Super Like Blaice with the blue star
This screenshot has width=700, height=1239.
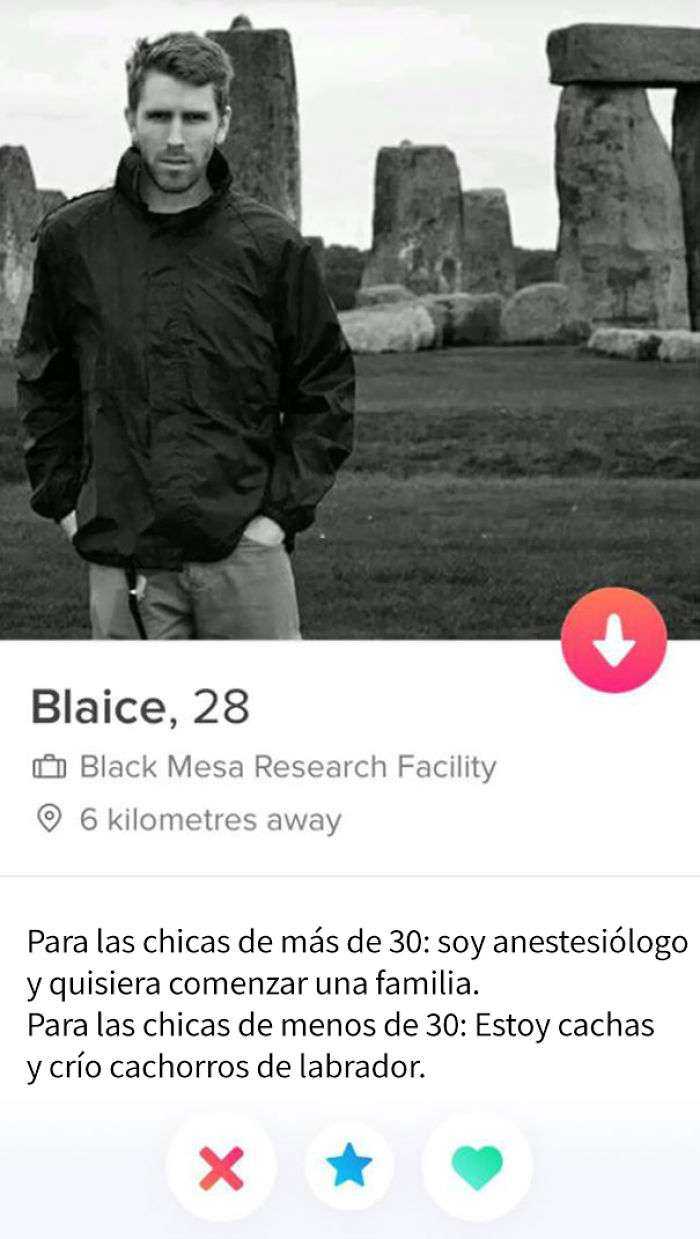349,1166
